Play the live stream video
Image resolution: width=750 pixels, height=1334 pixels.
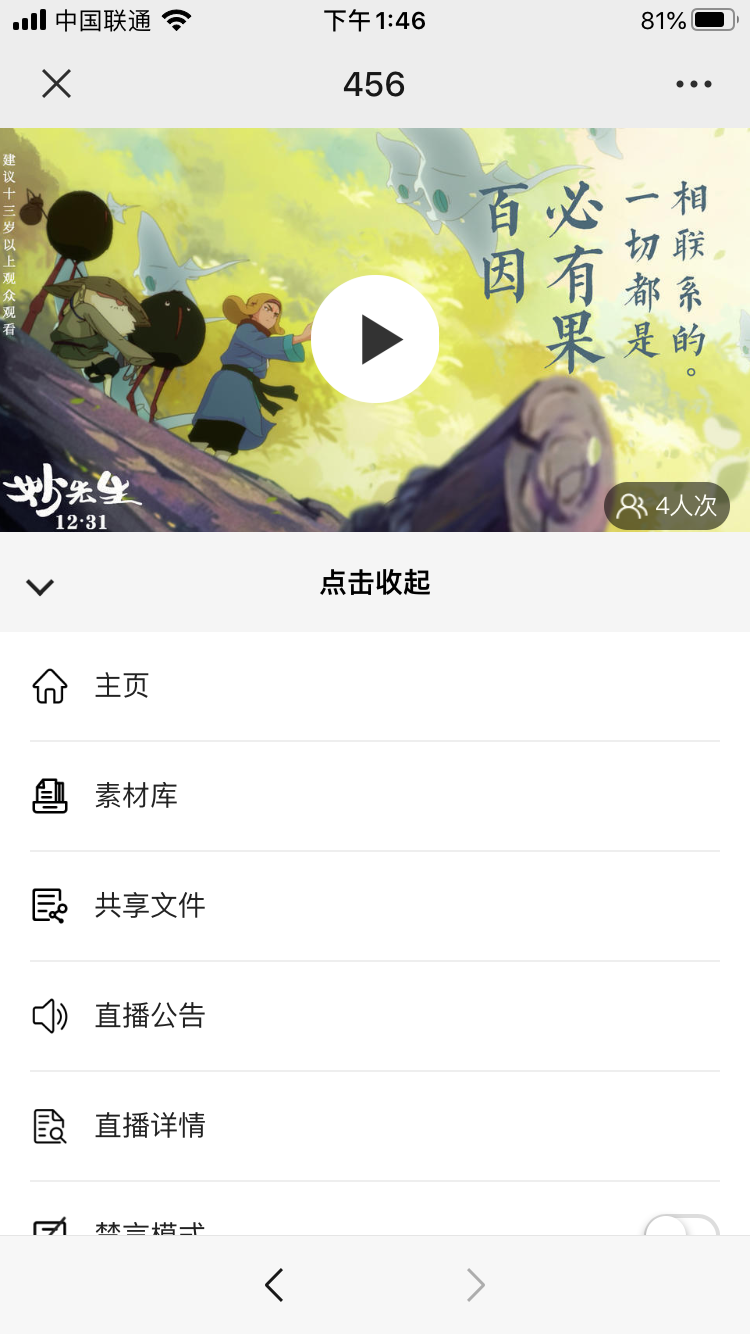coord(375,339)
